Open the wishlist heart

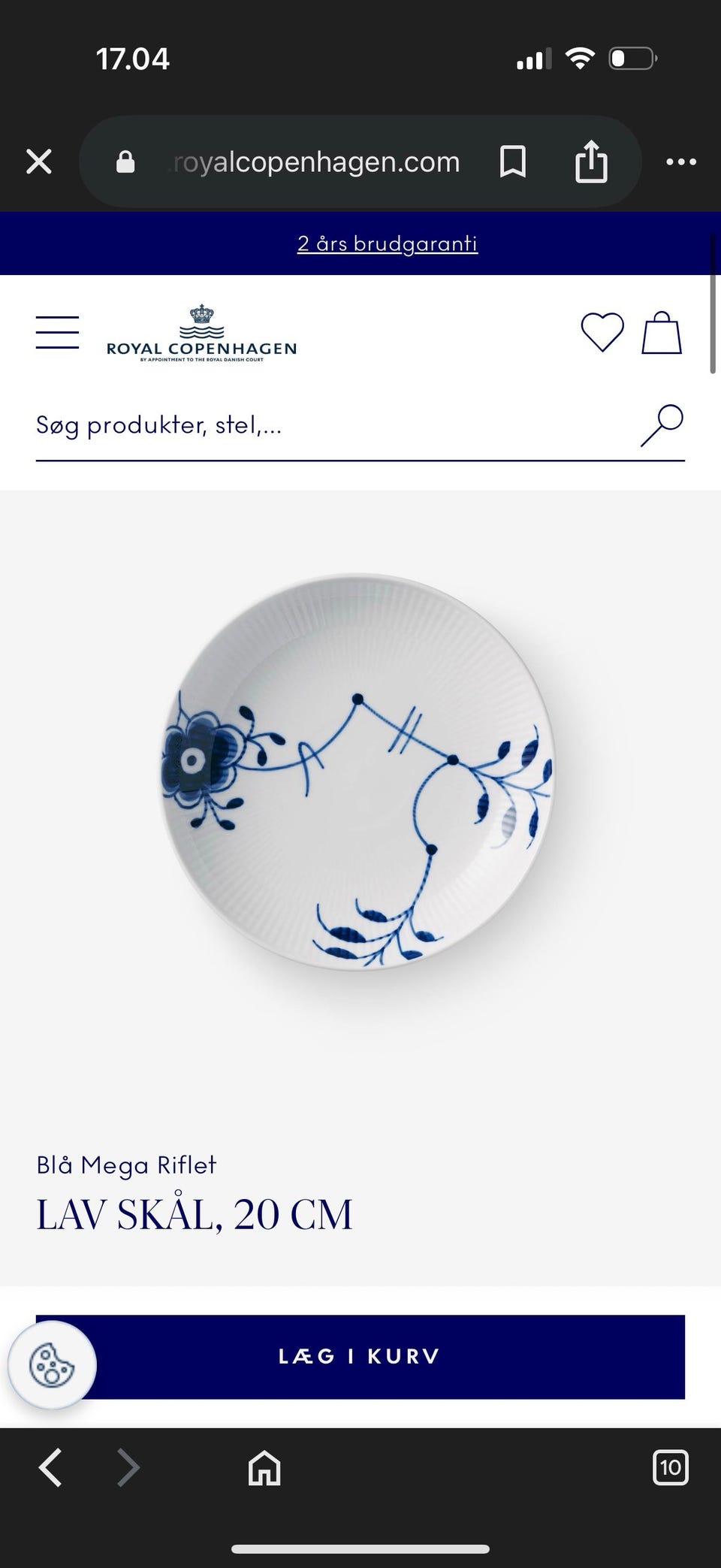(x=602, y=332)
